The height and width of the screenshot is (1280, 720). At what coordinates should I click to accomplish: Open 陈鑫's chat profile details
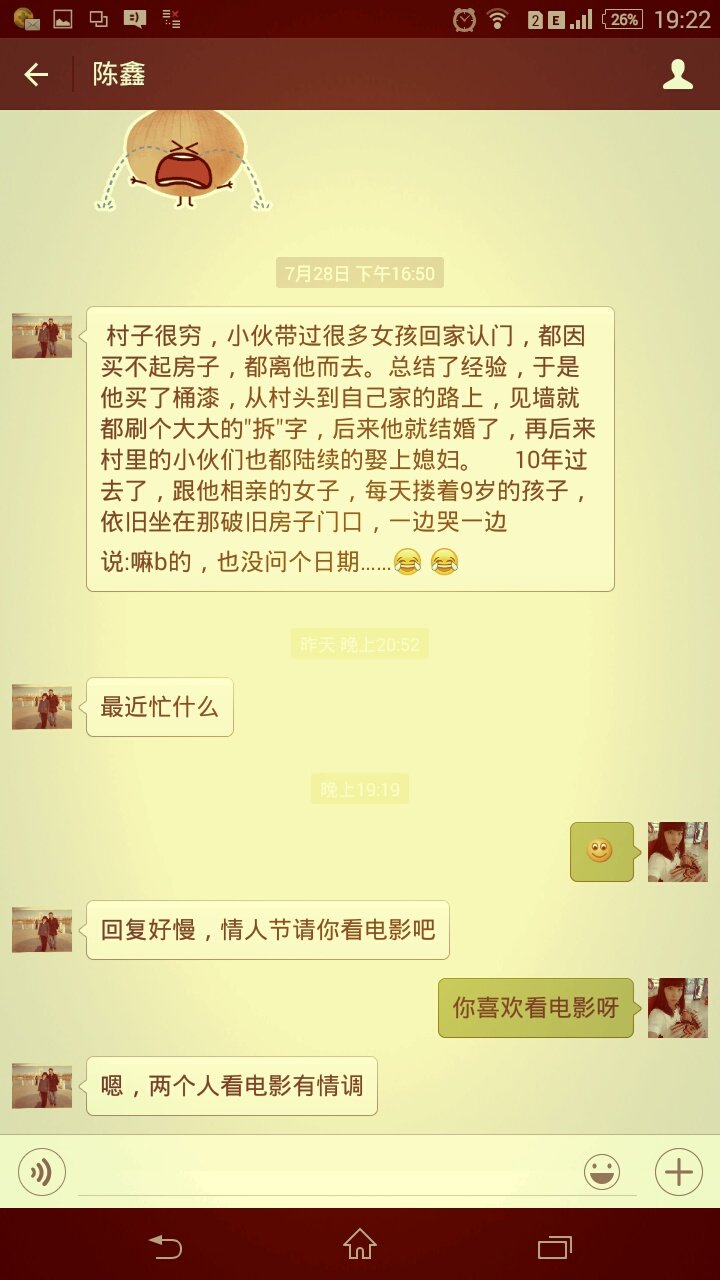[x=678, y=75]
